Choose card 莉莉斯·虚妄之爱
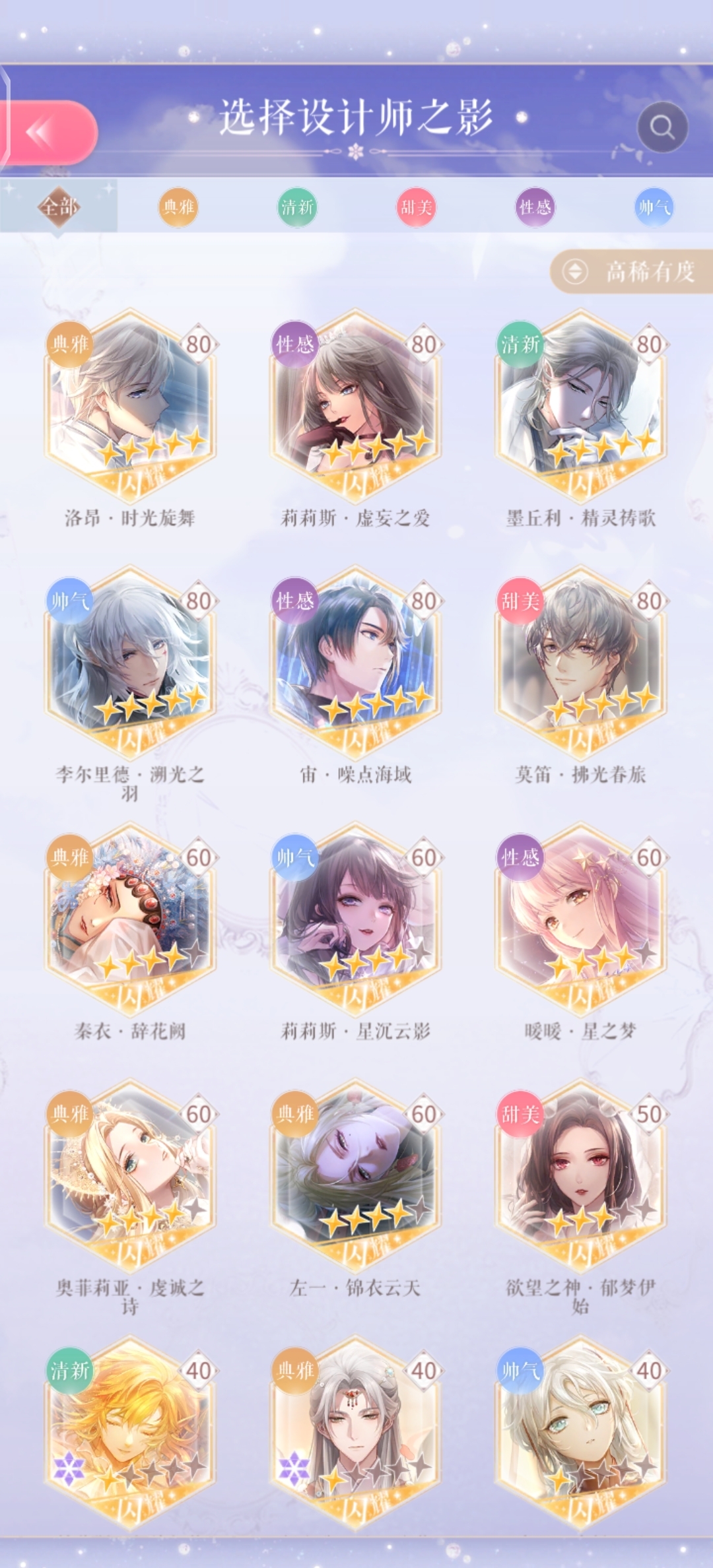The image size is (713, 1568). pyautogui.click(x=356, y=403)
